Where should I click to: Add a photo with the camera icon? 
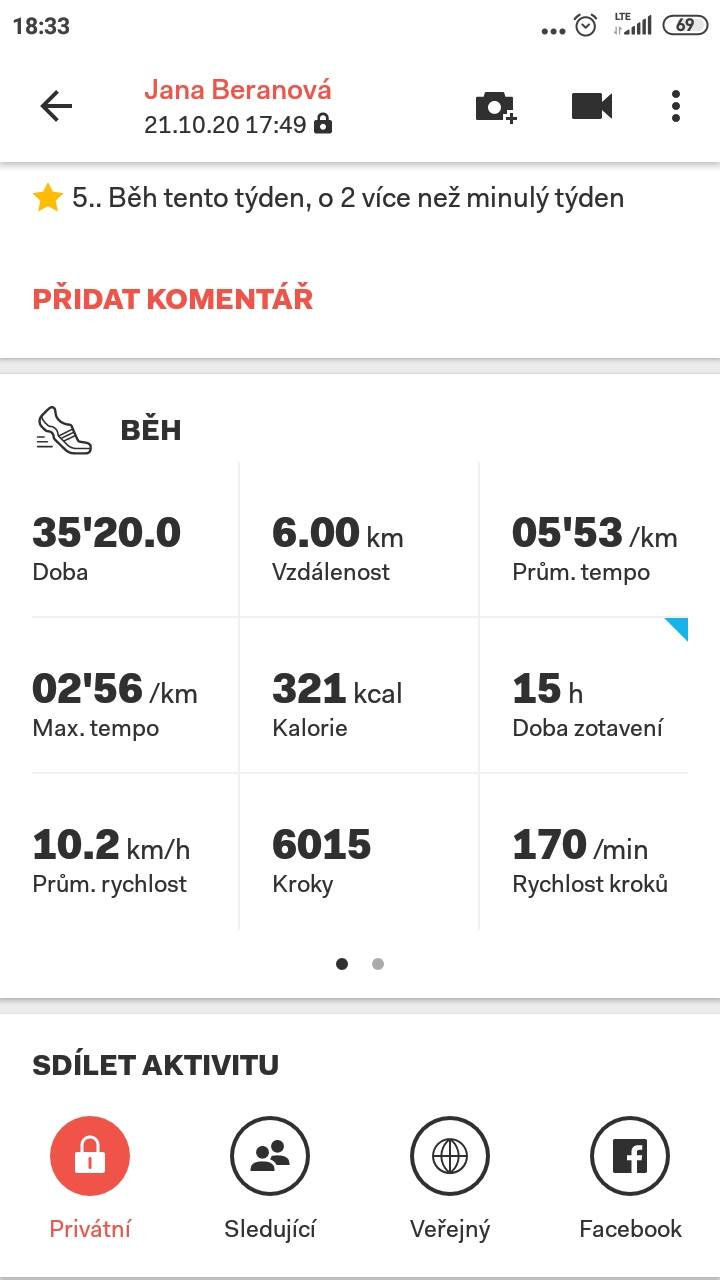pos(496,106)
